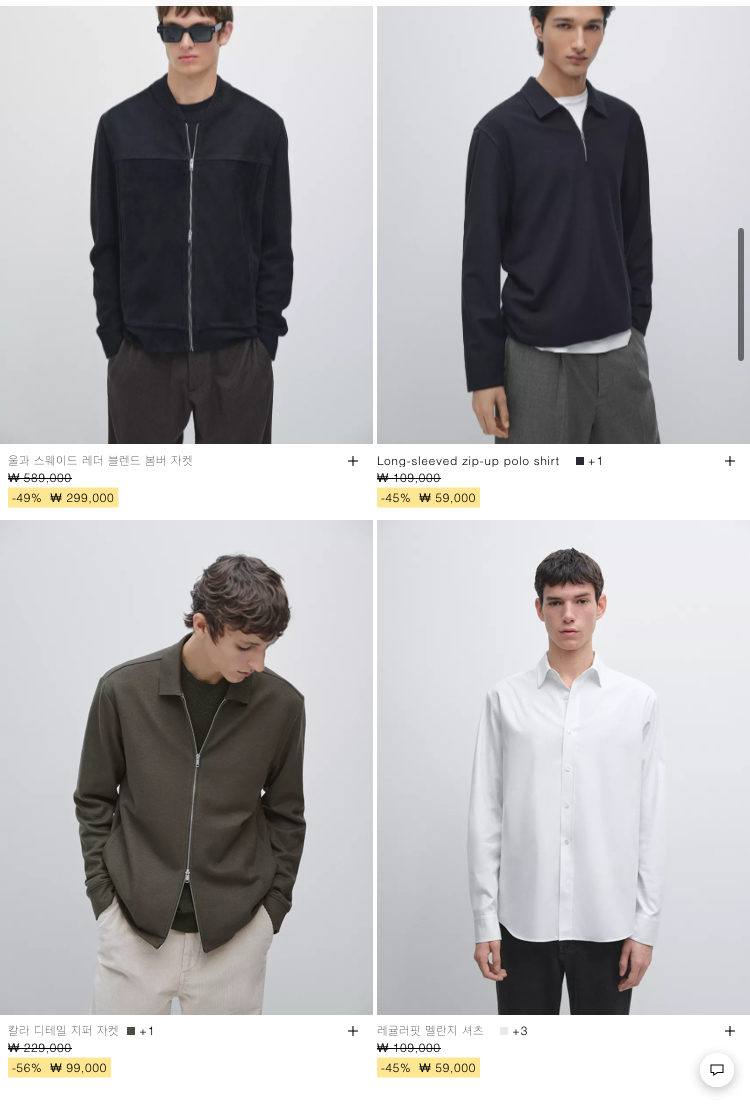Select dark swatch on ₩99,000 zipper jacket

click(x=131, y=1031)
